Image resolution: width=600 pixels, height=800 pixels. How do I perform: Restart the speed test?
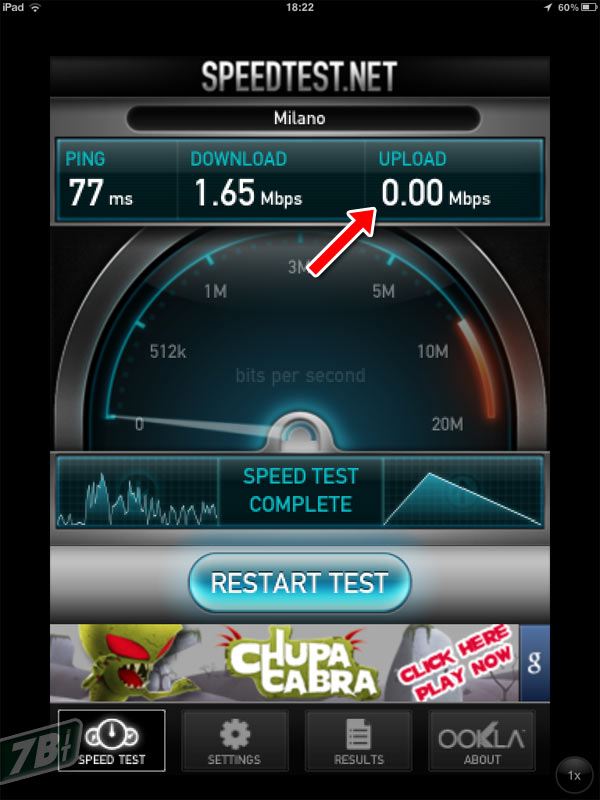[x=299, y=583]
